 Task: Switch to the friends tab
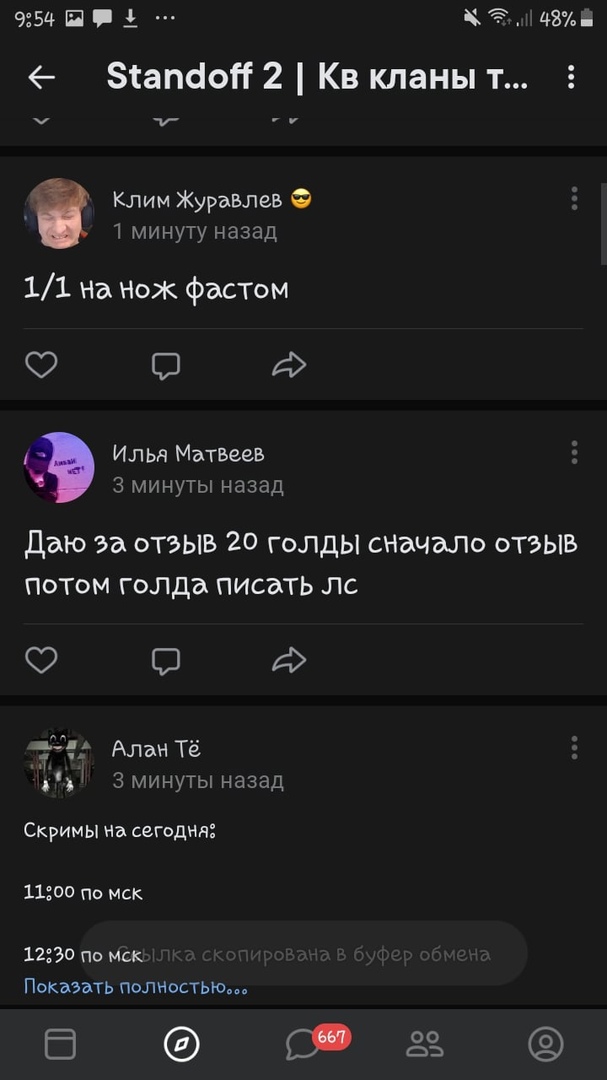tap(425, 1044)
